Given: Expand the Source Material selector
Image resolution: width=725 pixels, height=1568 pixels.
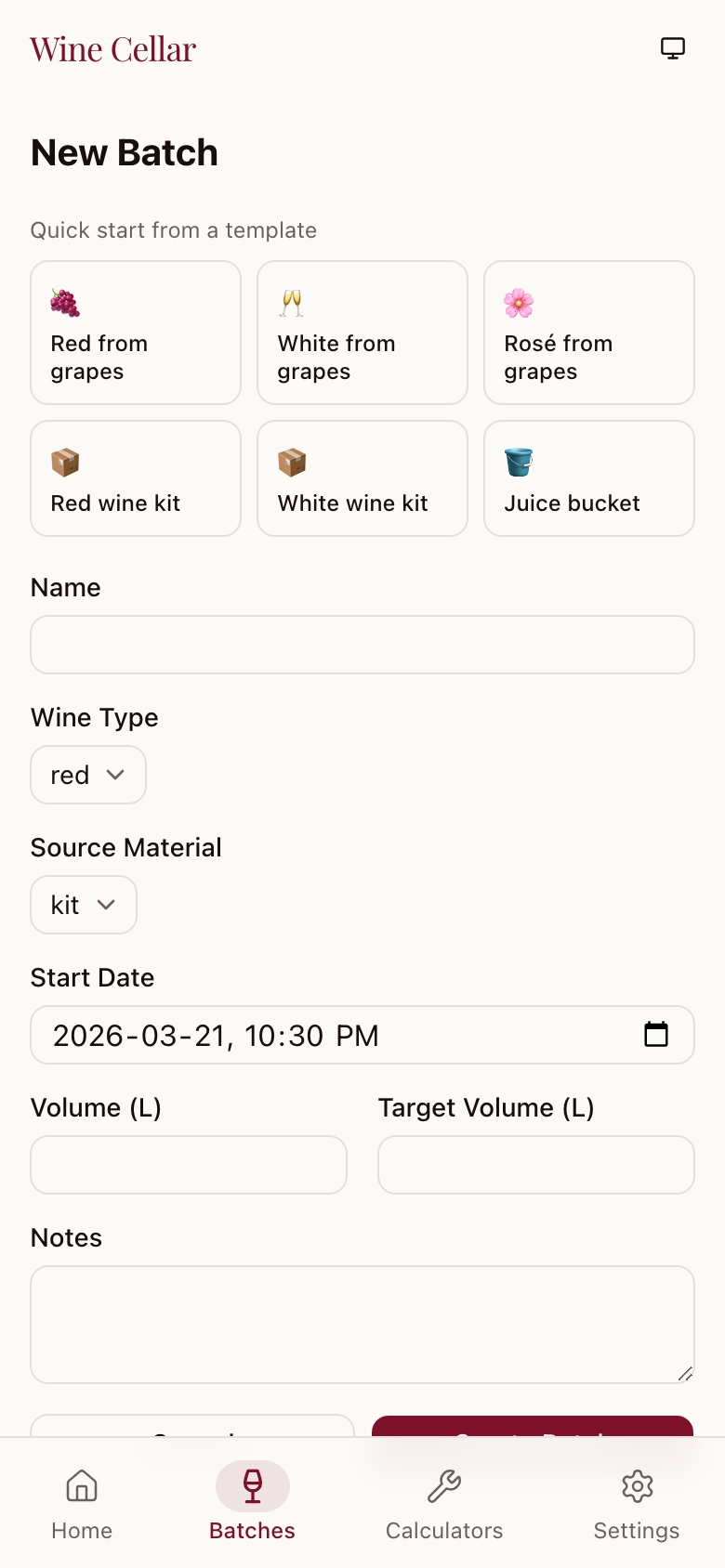Looking at the screenshot, I should (83, 904).
